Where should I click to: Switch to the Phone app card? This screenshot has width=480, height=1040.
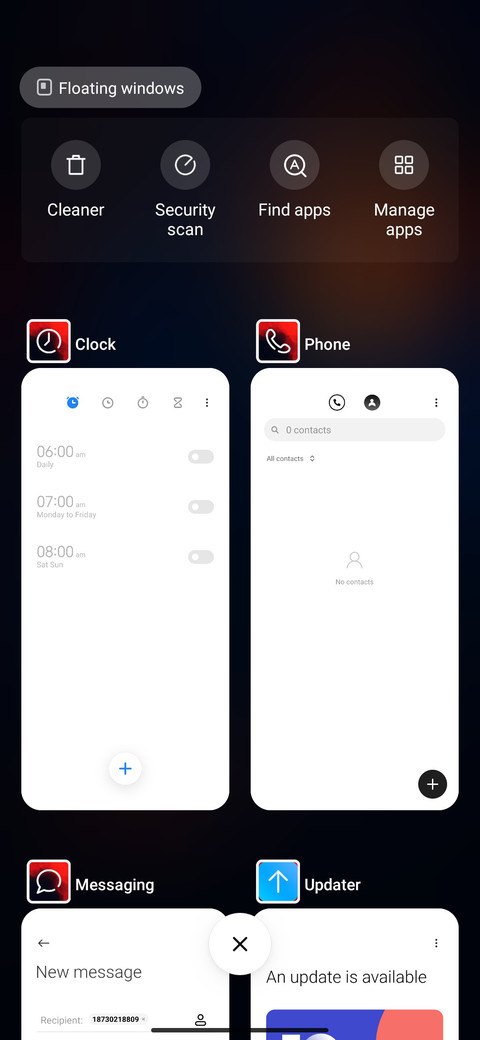pyautogui.click(x=355, y=589)
